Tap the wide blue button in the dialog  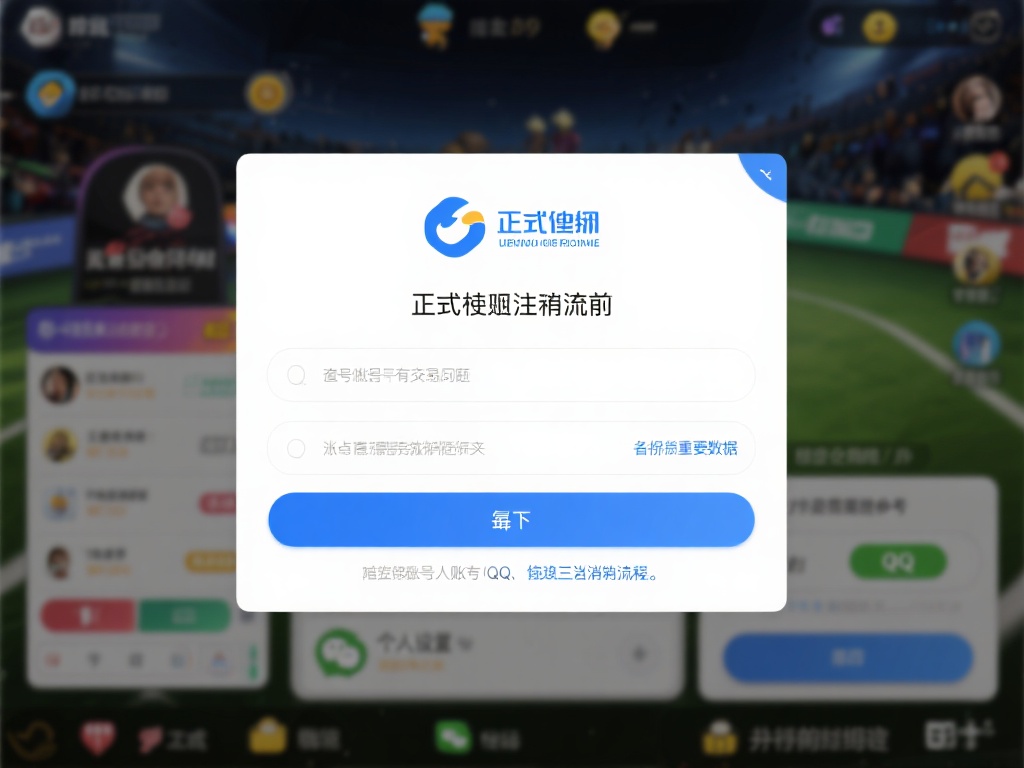[511, 520]
